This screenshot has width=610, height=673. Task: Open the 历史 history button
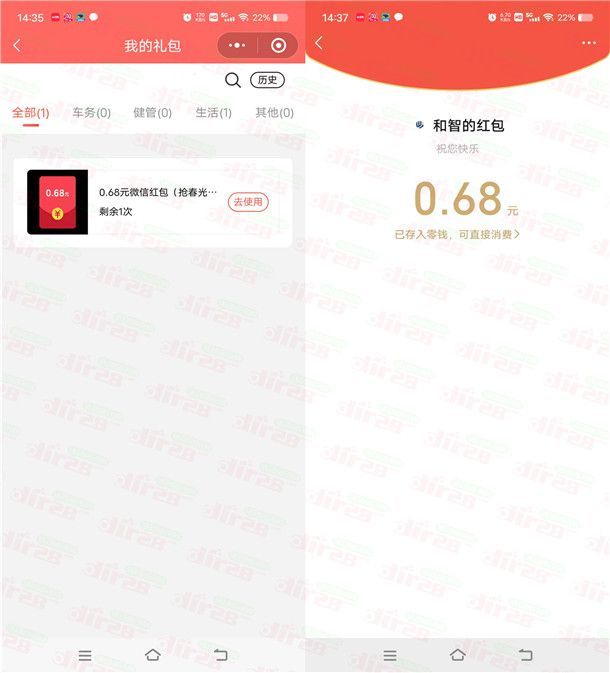click(266, 80)
